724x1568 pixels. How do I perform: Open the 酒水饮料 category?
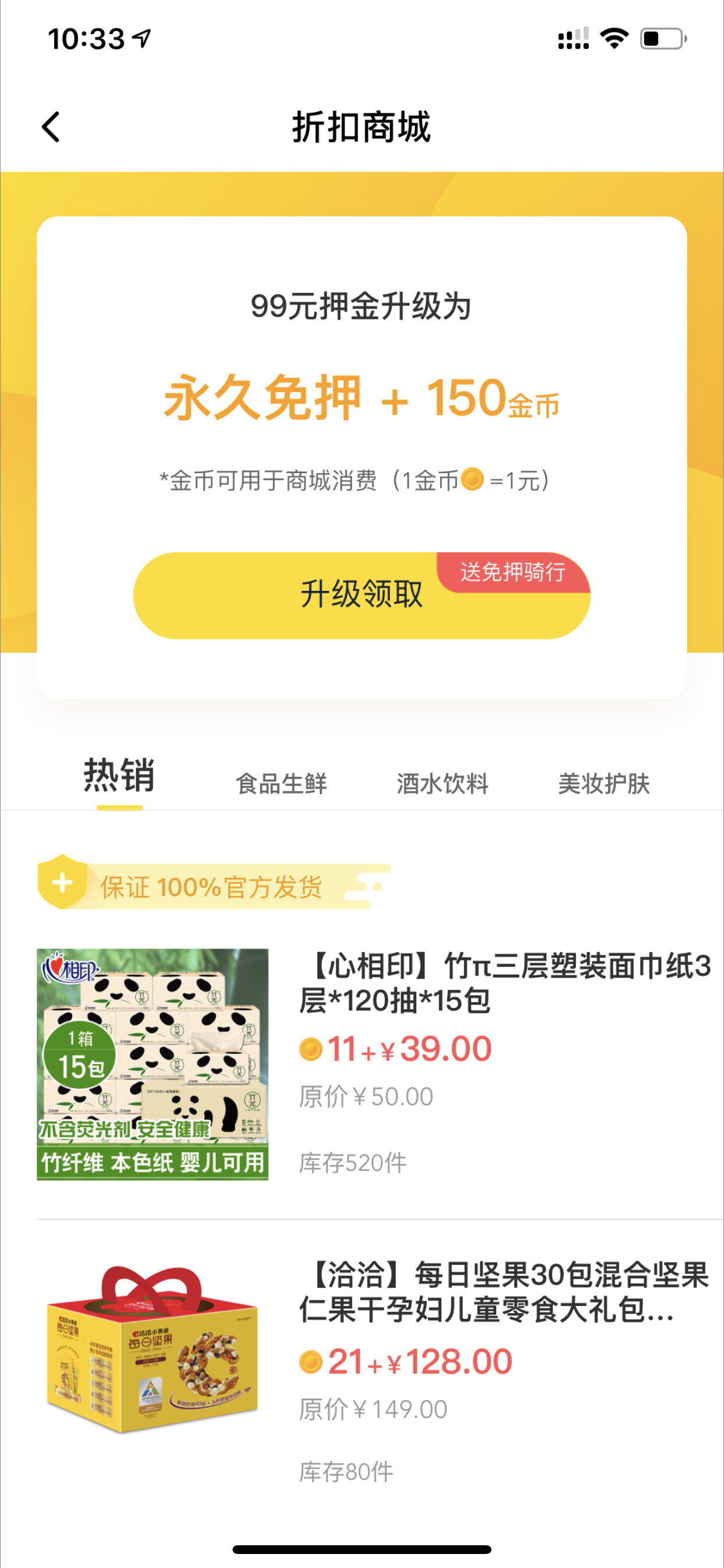pyautogui.click(x=442, y=783)
